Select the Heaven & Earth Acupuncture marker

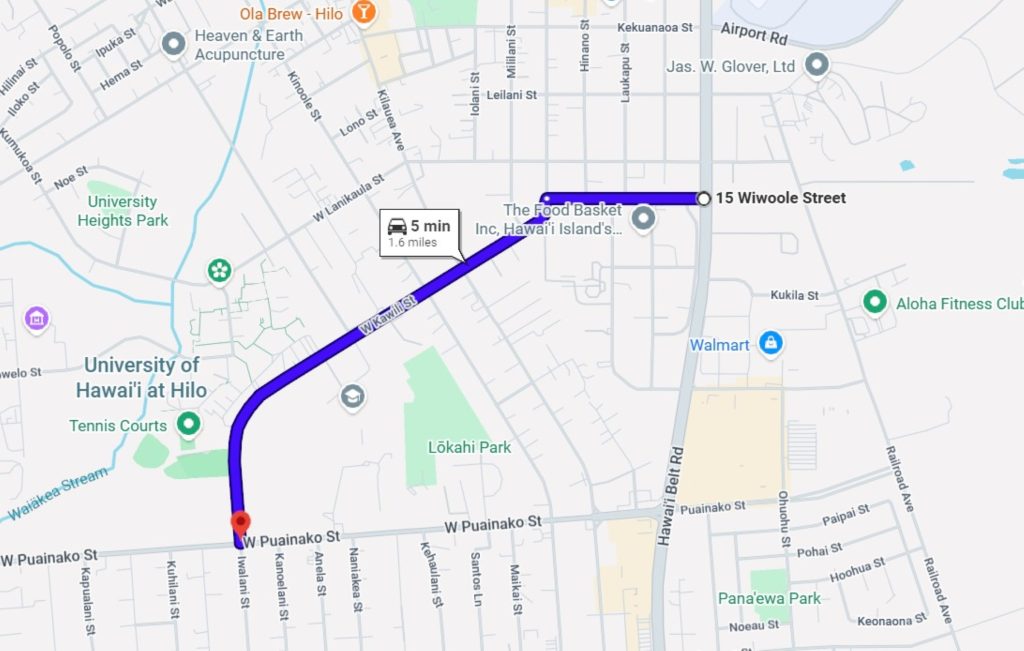coord(174,43)
